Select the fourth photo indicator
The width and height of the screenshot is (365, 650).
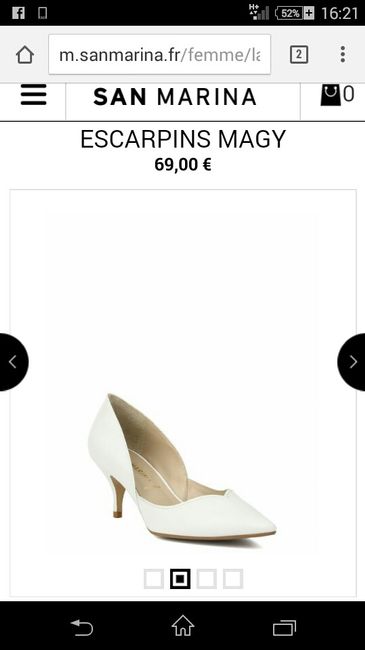(233, 579)
